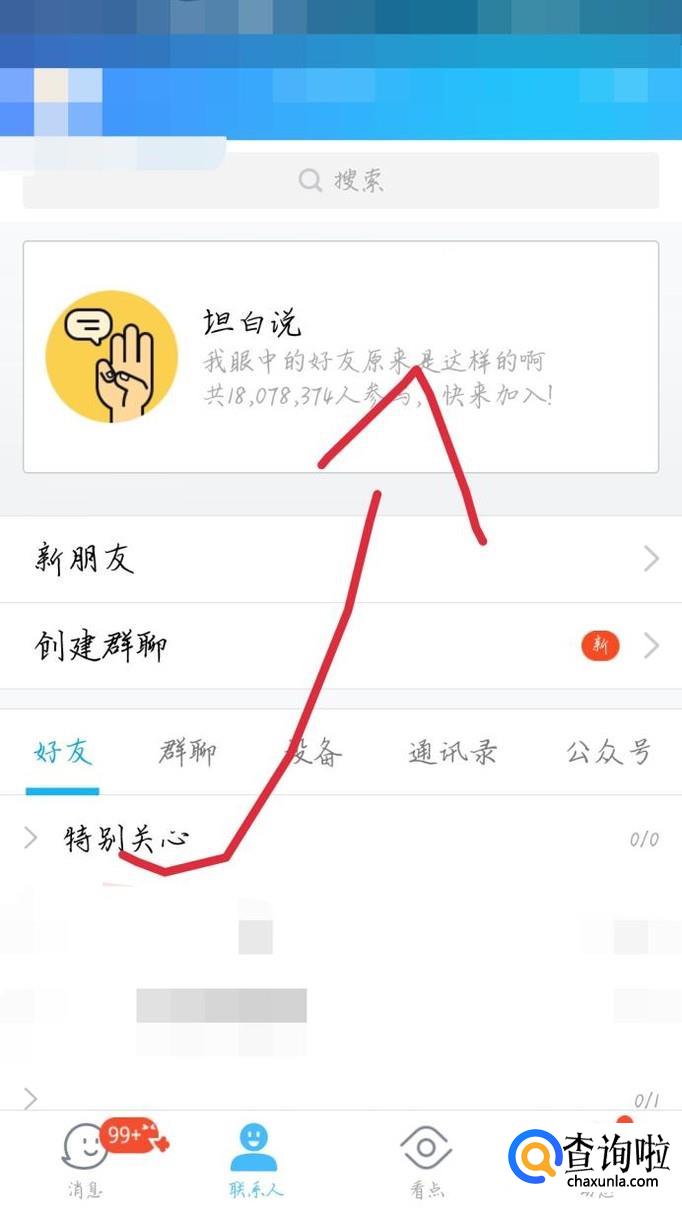
Task: Expand the 特别关心 group
Action: click(125, 838)
